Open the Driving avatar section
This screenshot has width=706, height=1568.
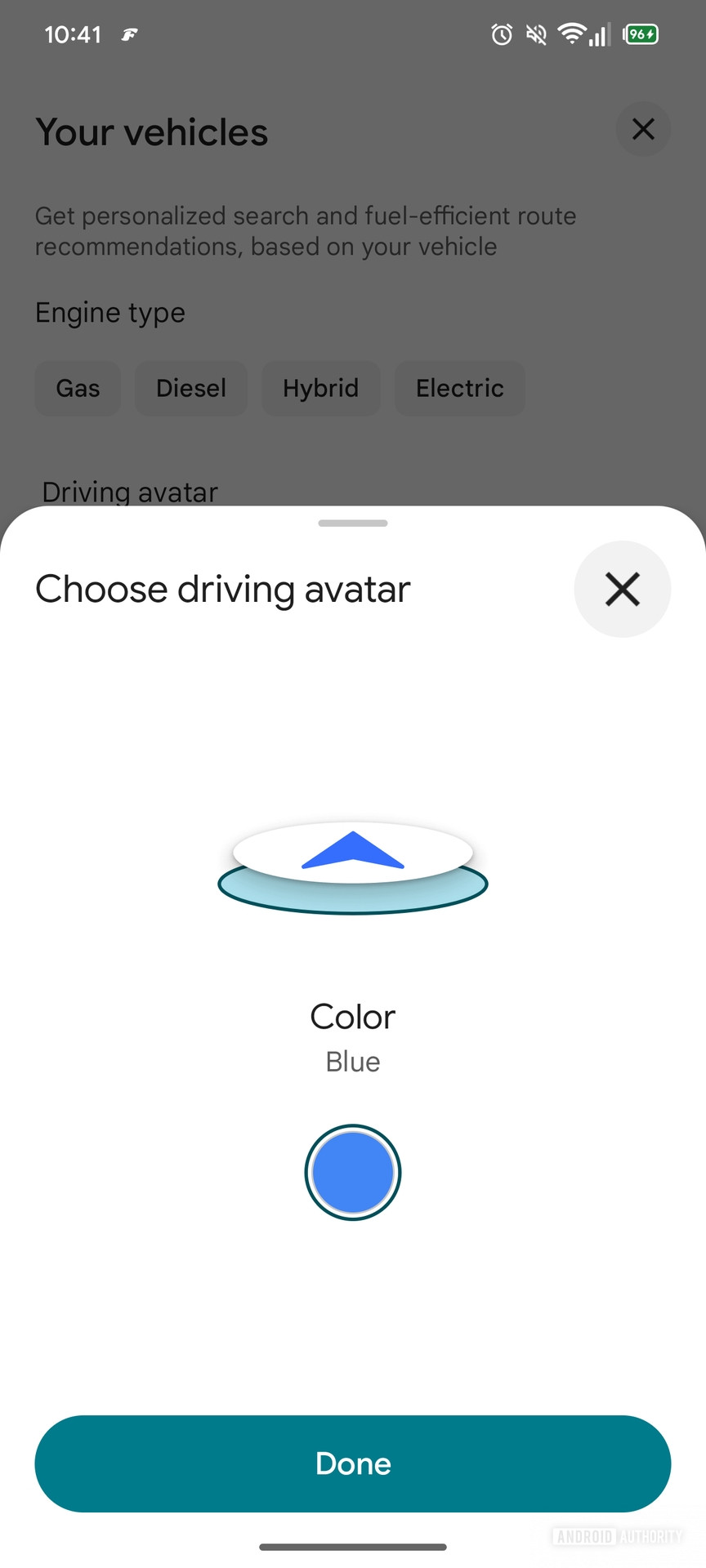[128, 492]
